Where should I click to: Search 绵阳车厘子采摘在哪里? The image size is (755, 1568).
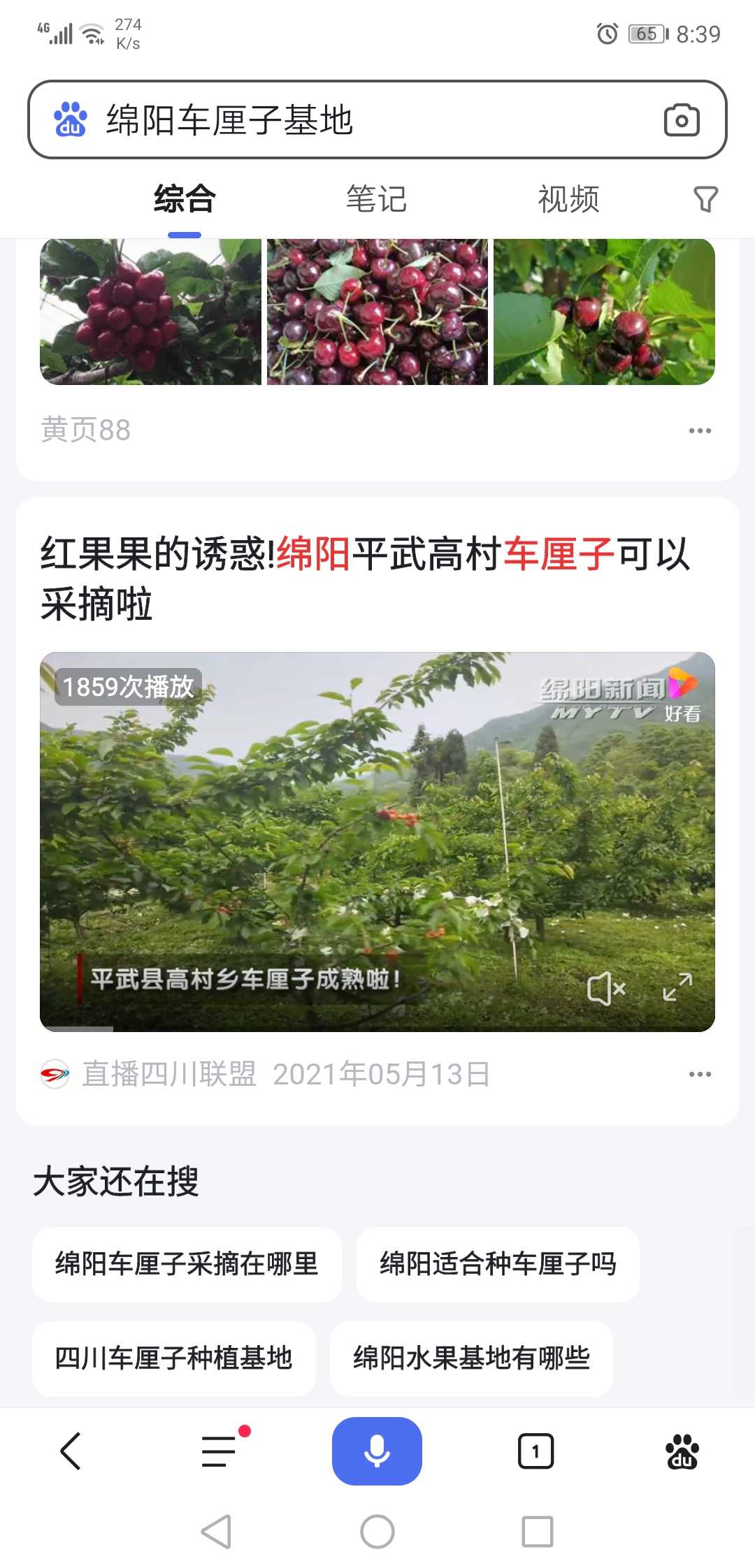pyautogui.click(x=187, y=1264)
